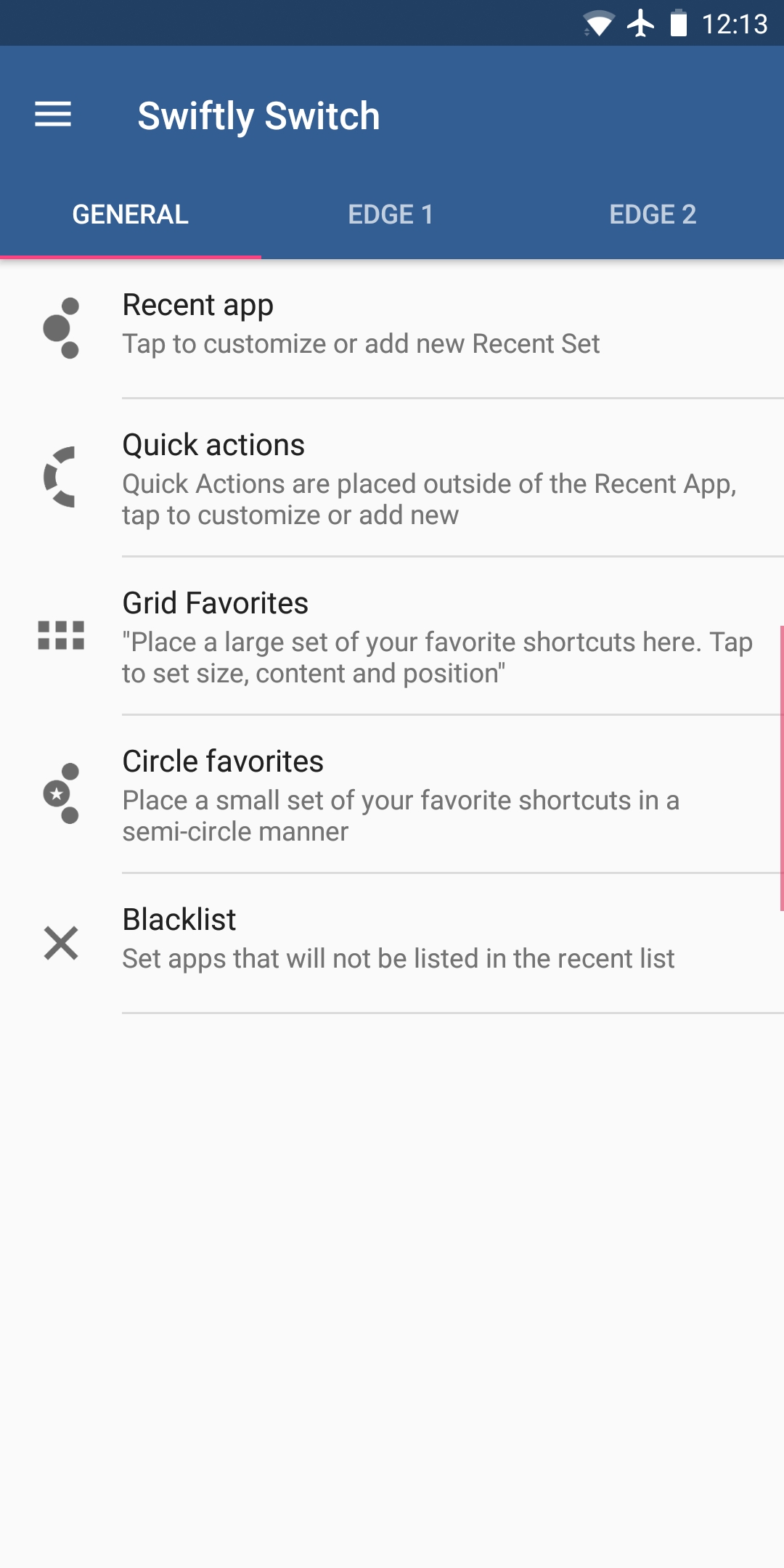Viewport: 784px width, 1568px height.
Task: Switch to the Edge 2 tab
Action: (x=653, y=214)
